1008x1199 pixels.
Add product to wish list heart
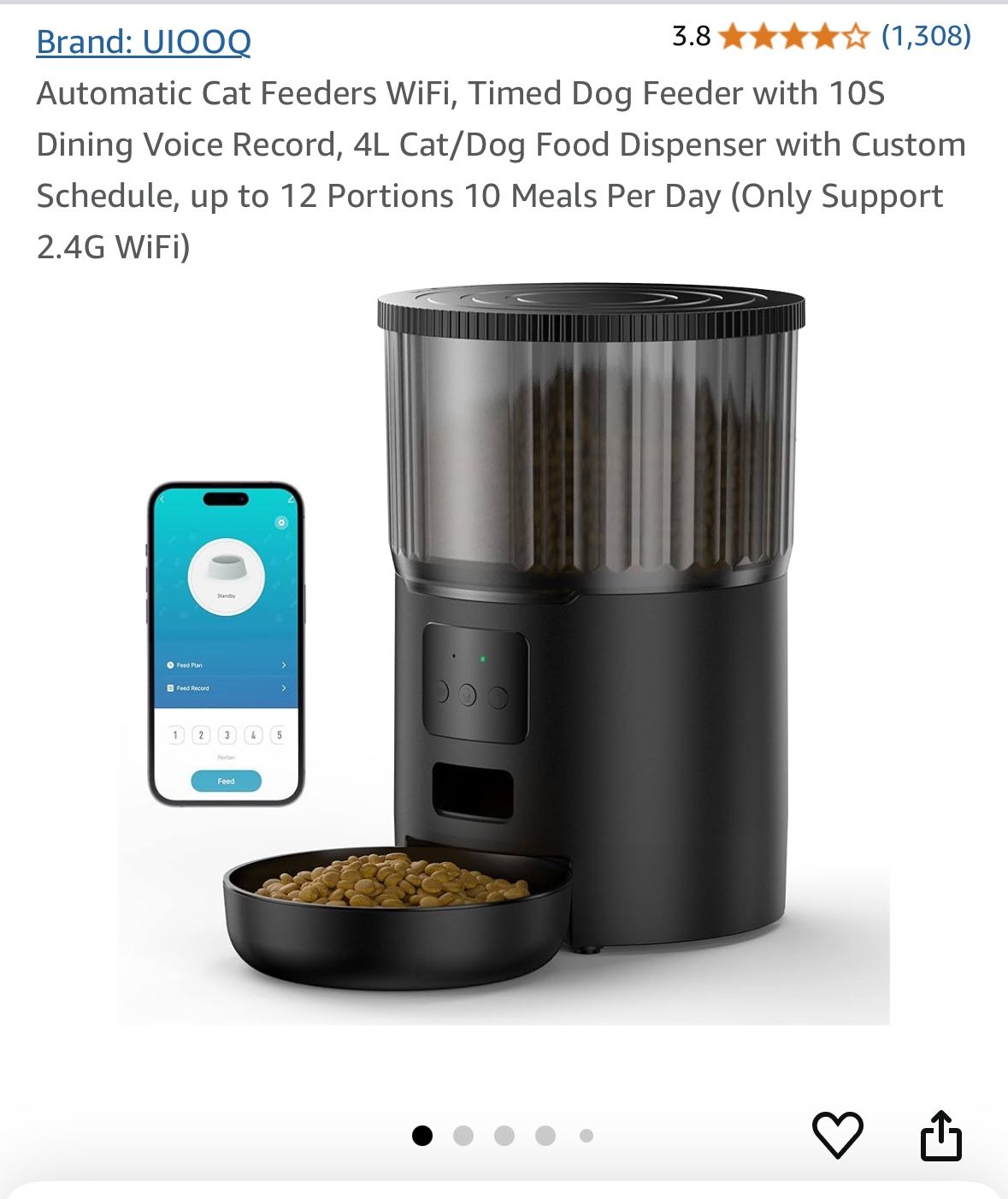[837, 1135]
